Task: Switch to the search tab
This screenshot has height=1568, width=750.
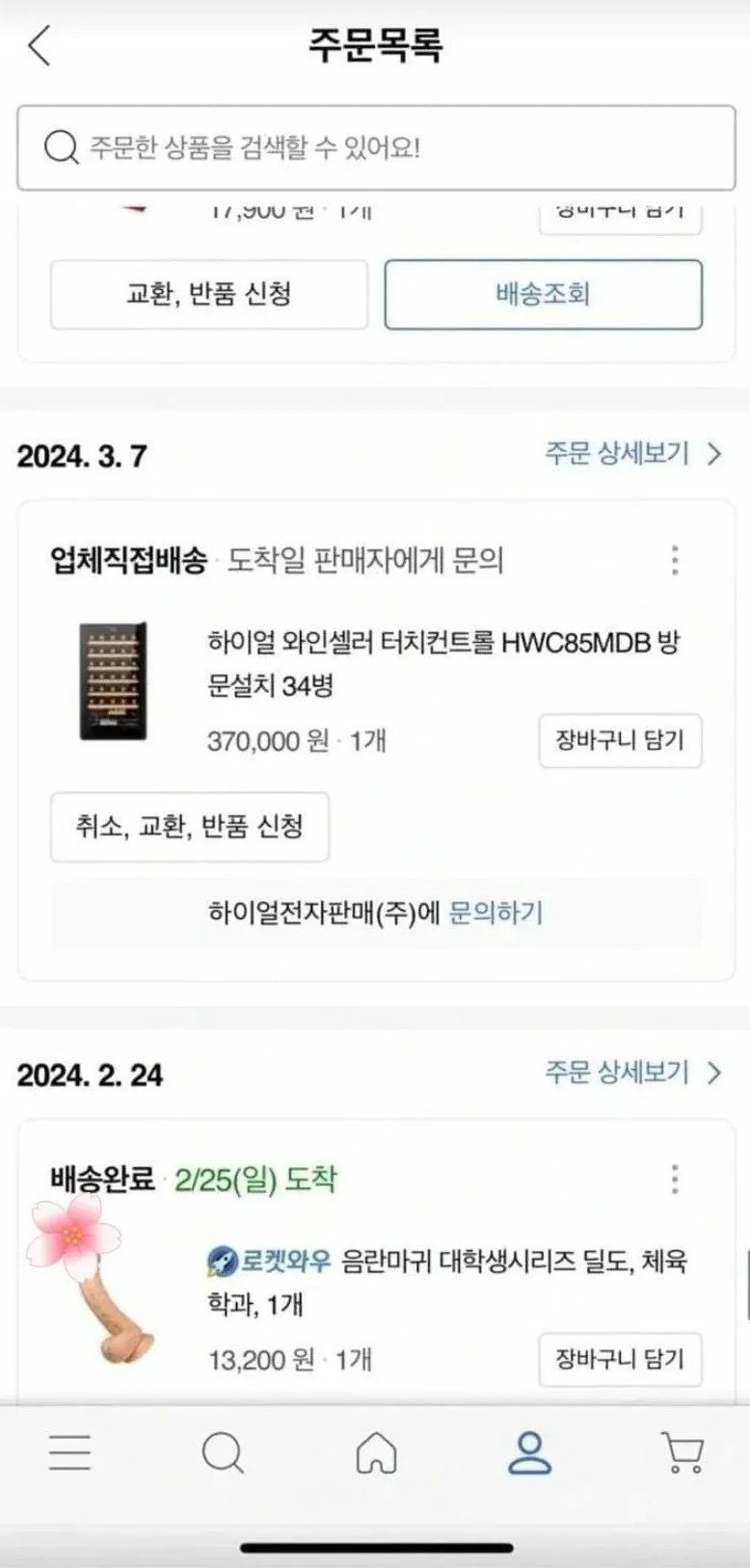Action: (223, 1451)
